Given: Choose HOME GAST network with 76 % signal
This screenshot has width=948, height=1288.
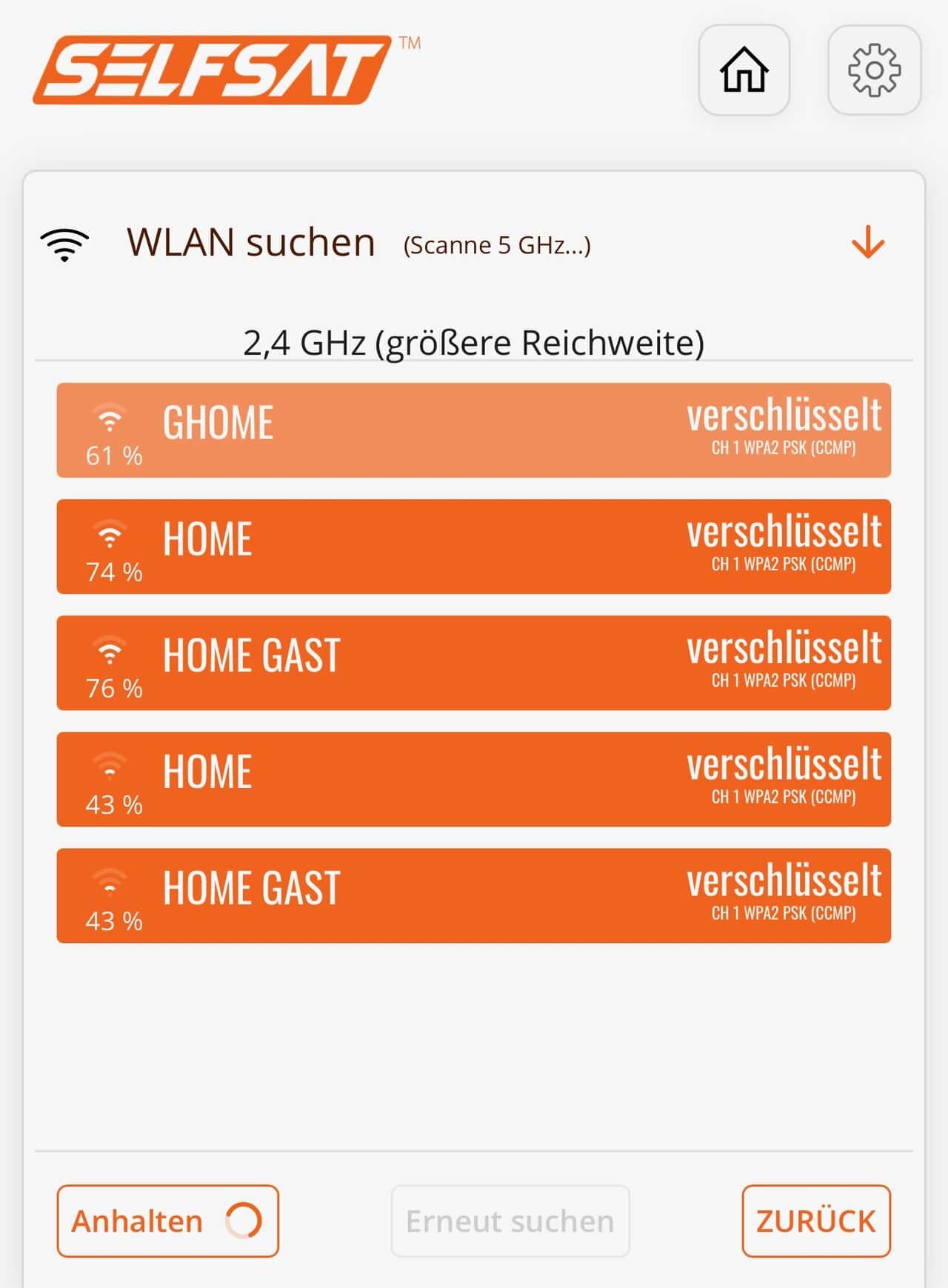Looking at the screenshot, I should click(x=473, y=663).
